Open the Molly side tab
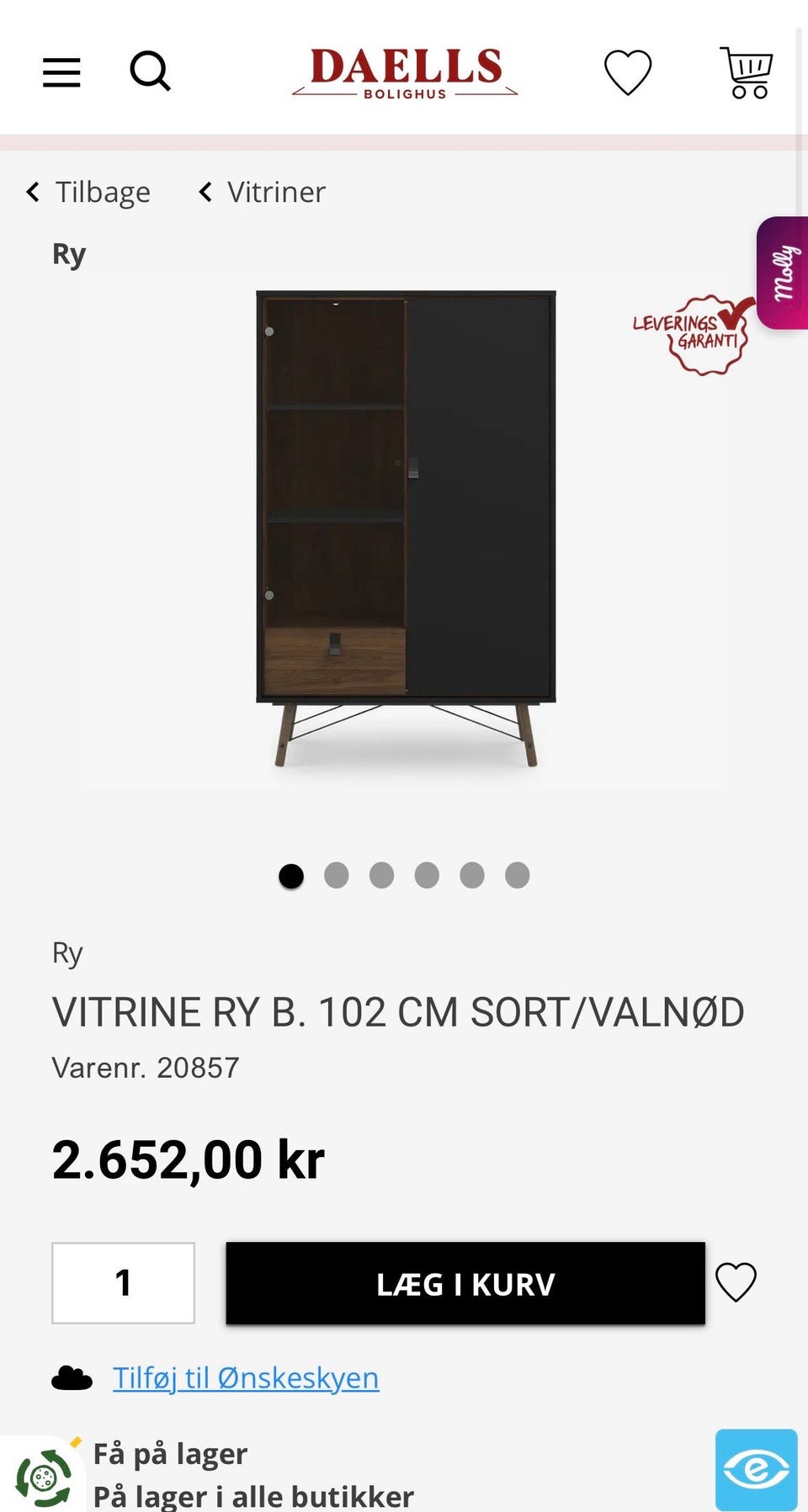 click(783, 273)
